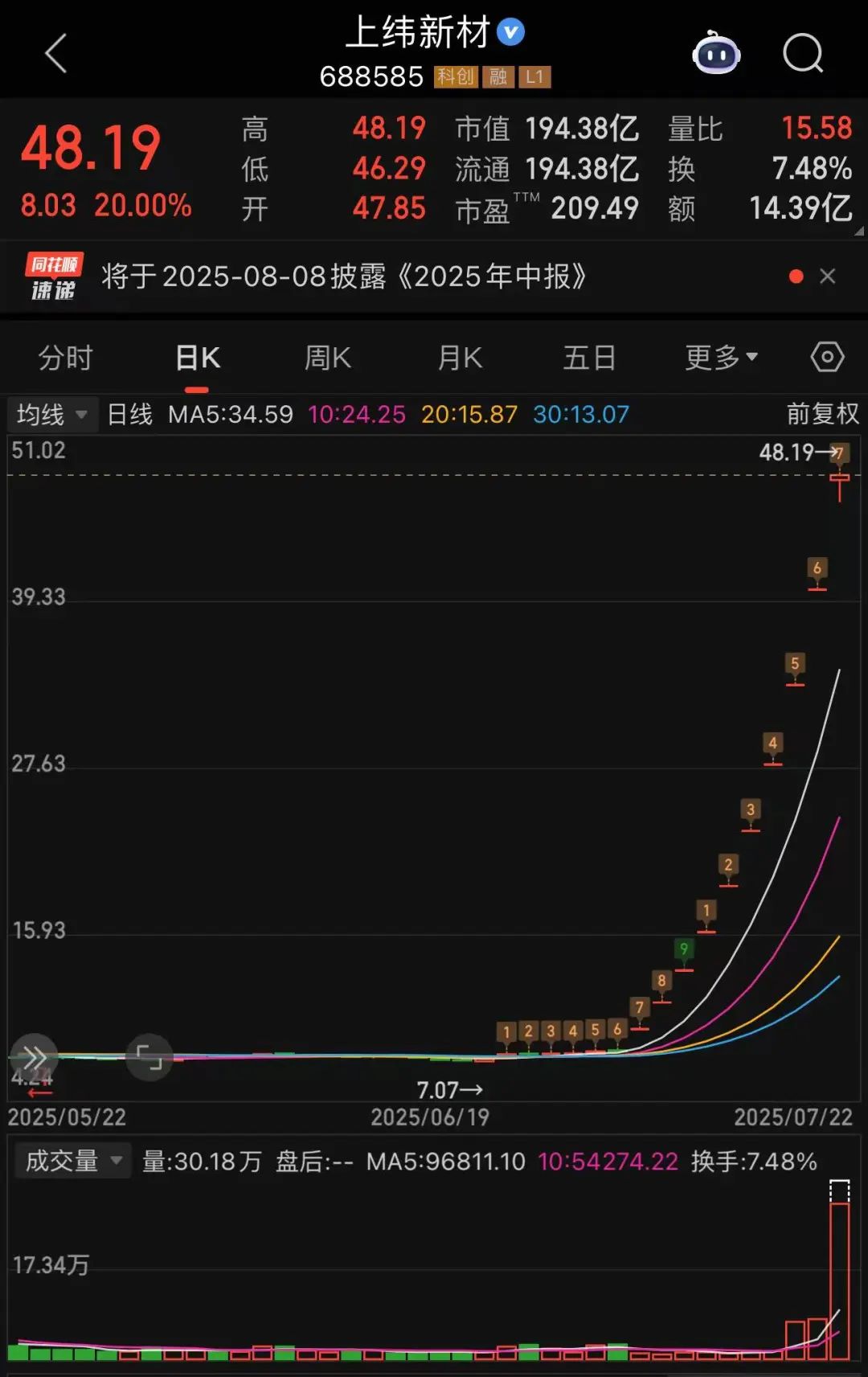Open chart settings hexagon icon

coord(827,357)
